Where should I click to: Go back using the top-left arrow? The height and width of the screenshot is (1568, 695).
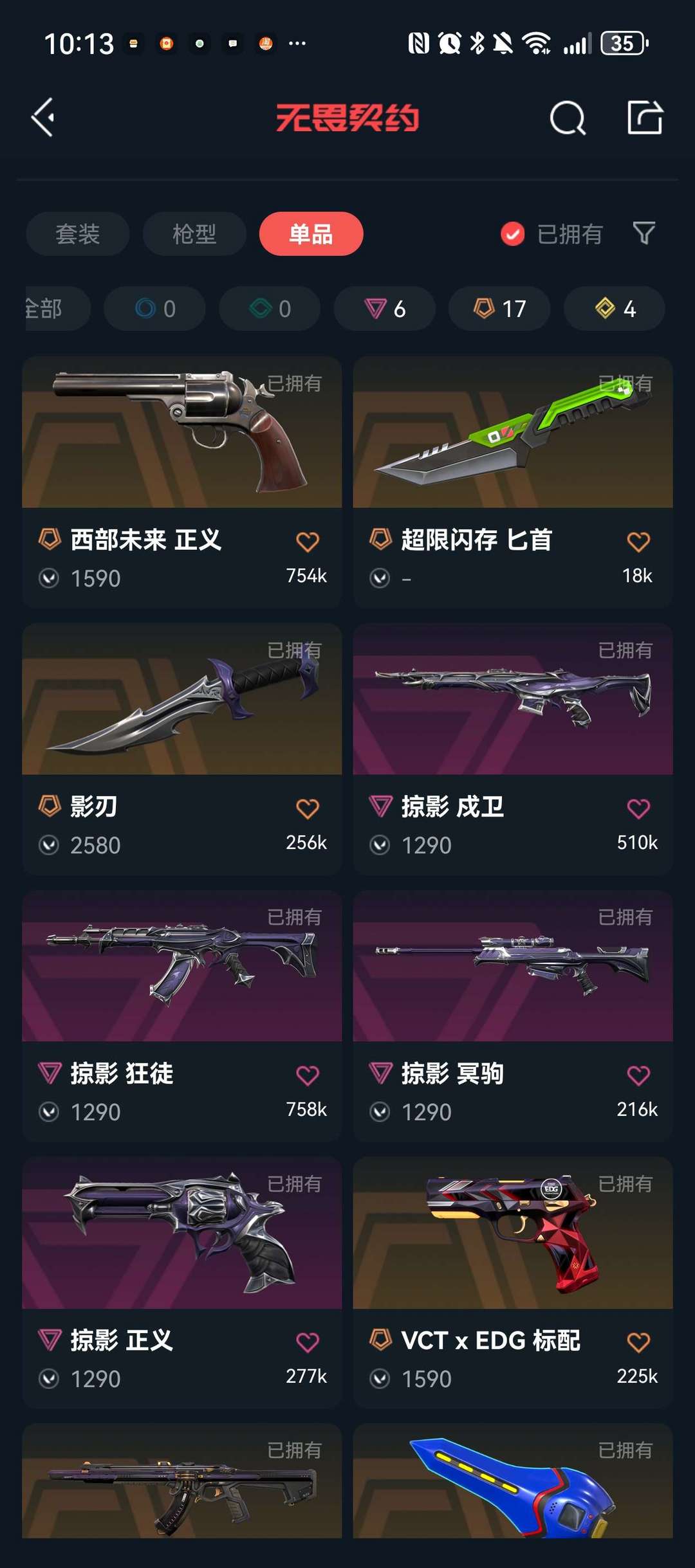43,118
